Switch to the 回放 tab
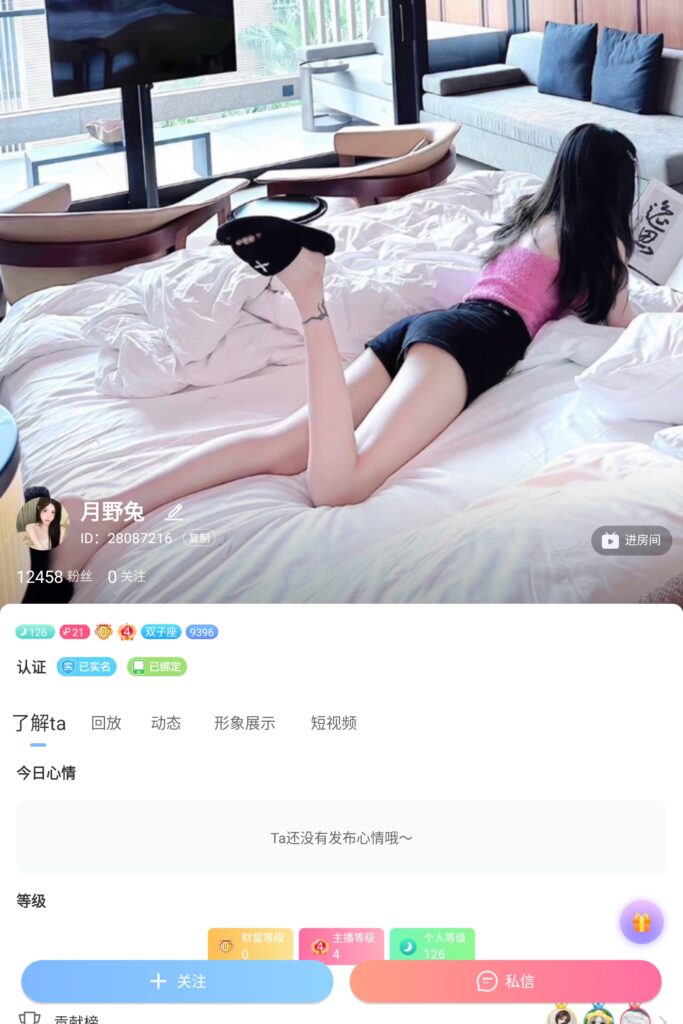Image resolution: width=683 pixels, height=1024 pixels. coord(106,723)
